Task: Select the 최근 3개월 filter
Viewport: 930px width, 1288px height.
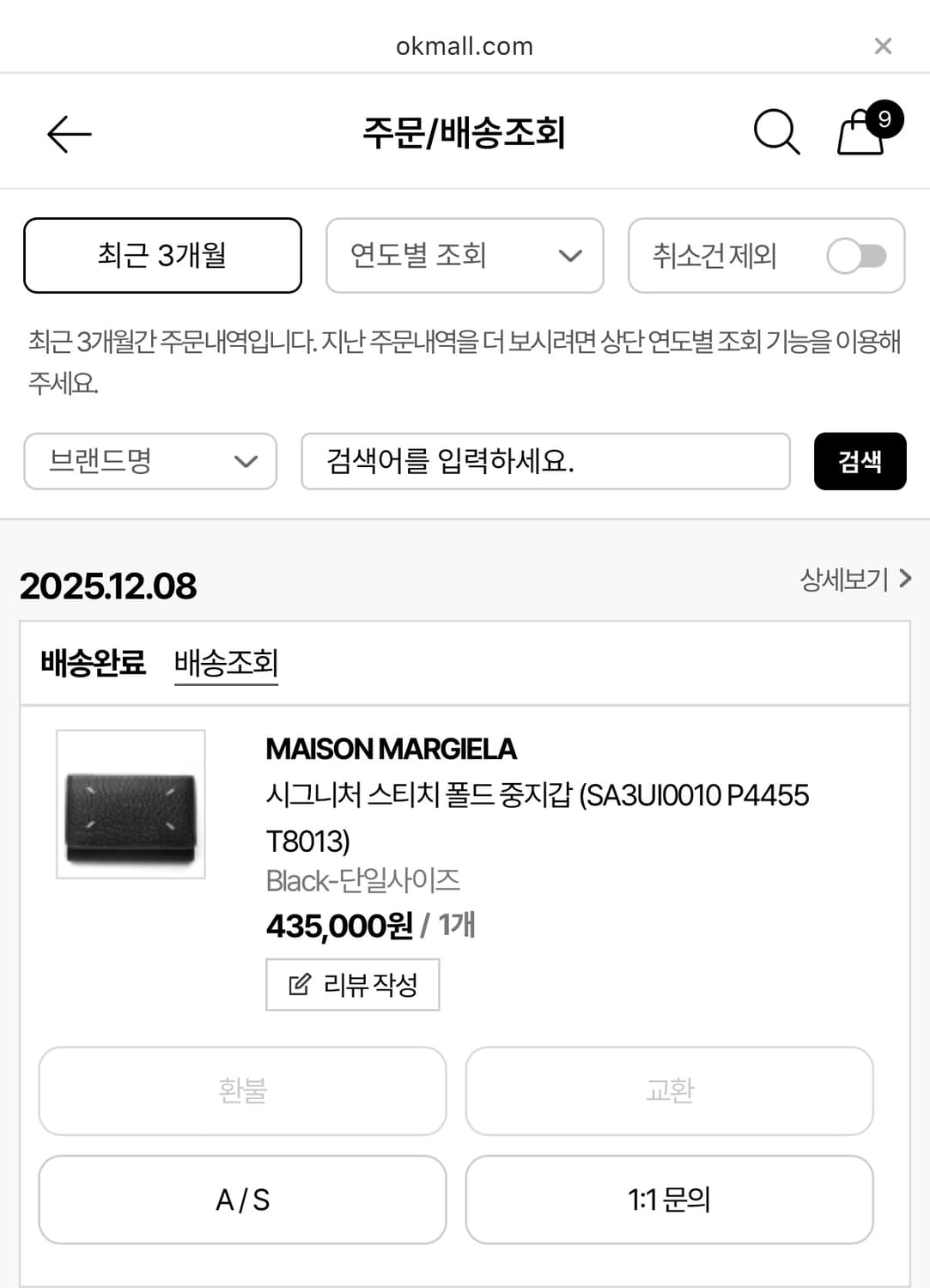Action: click(x=161, y=255)
